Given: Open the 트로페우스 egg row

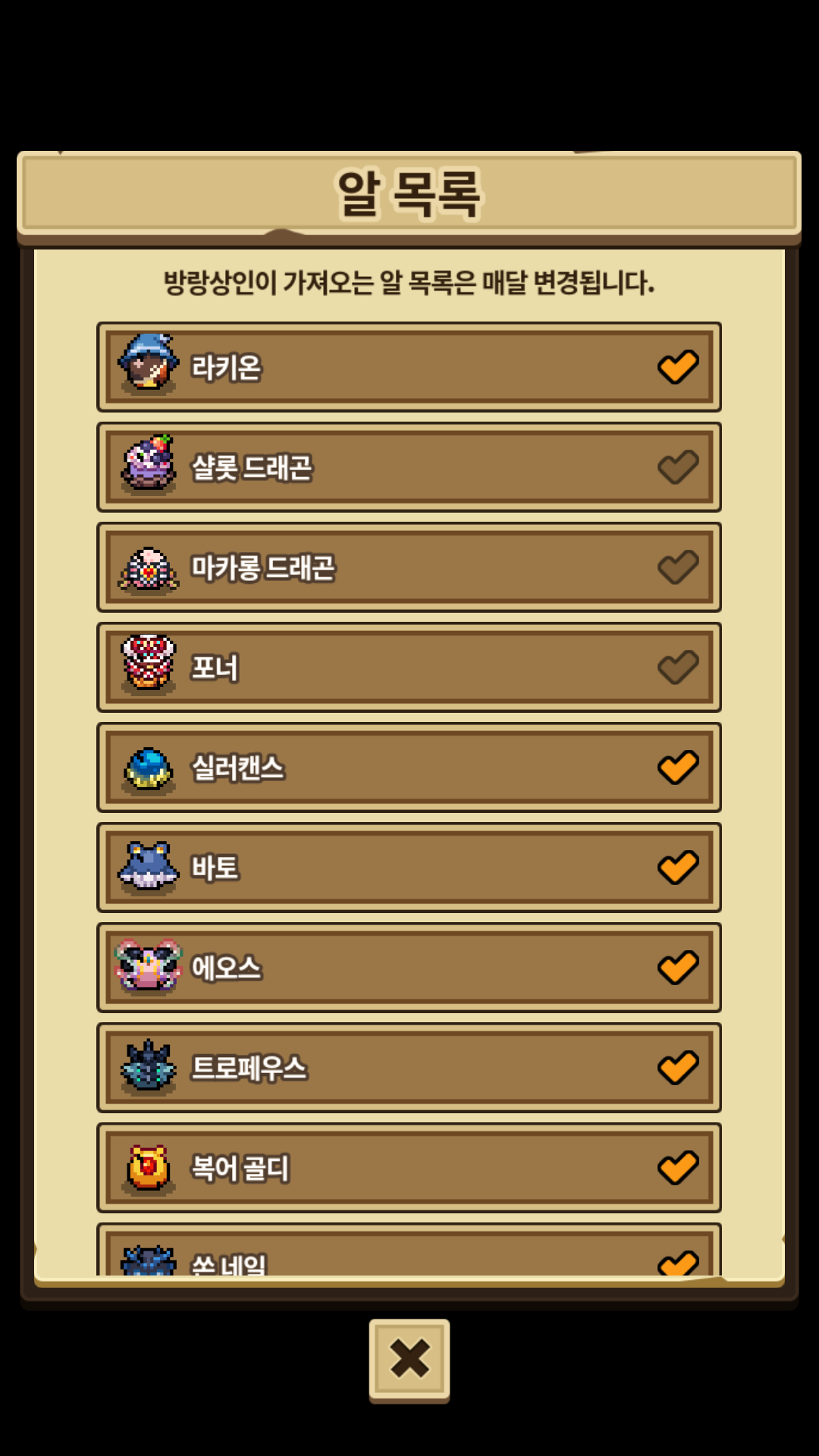Looking at the screenshot, I should [x=409, y=1068].
